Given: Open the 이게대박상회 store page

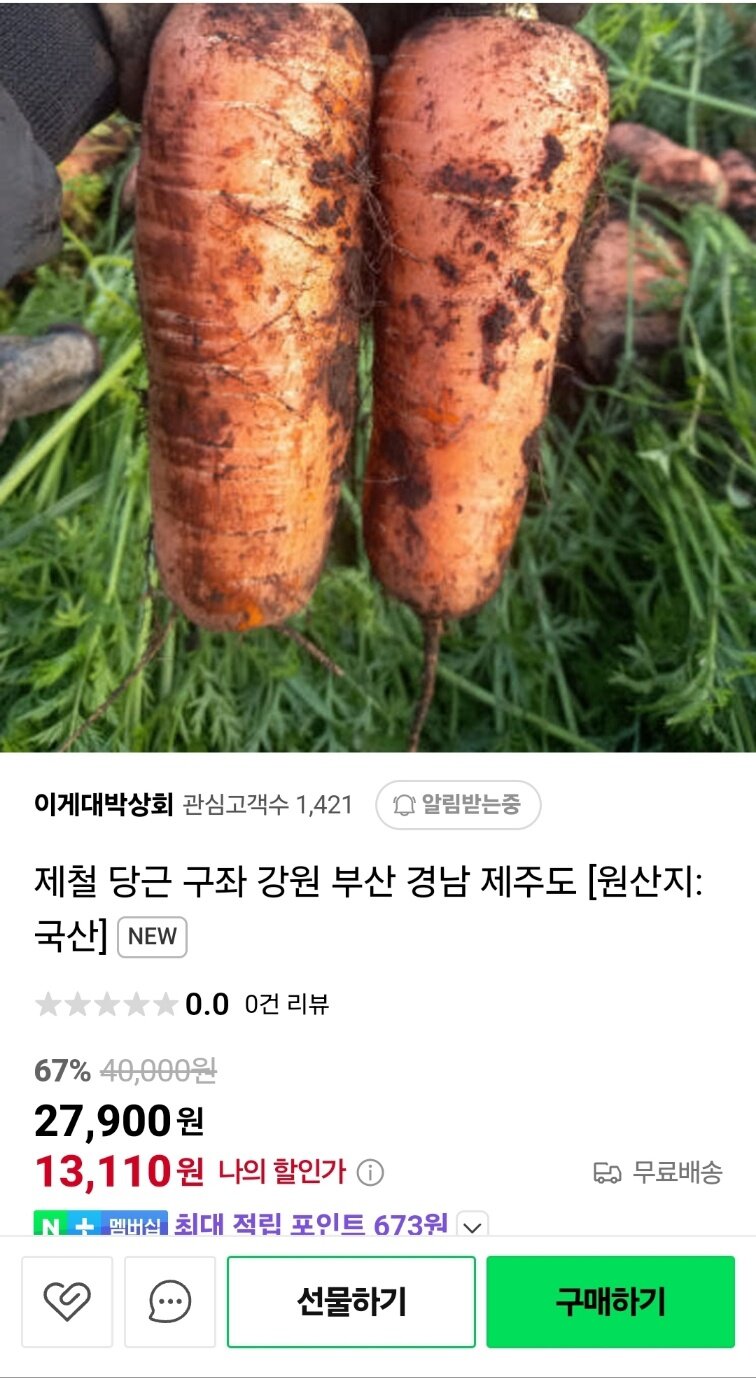Looking at the screenshot, I should 104,804.
